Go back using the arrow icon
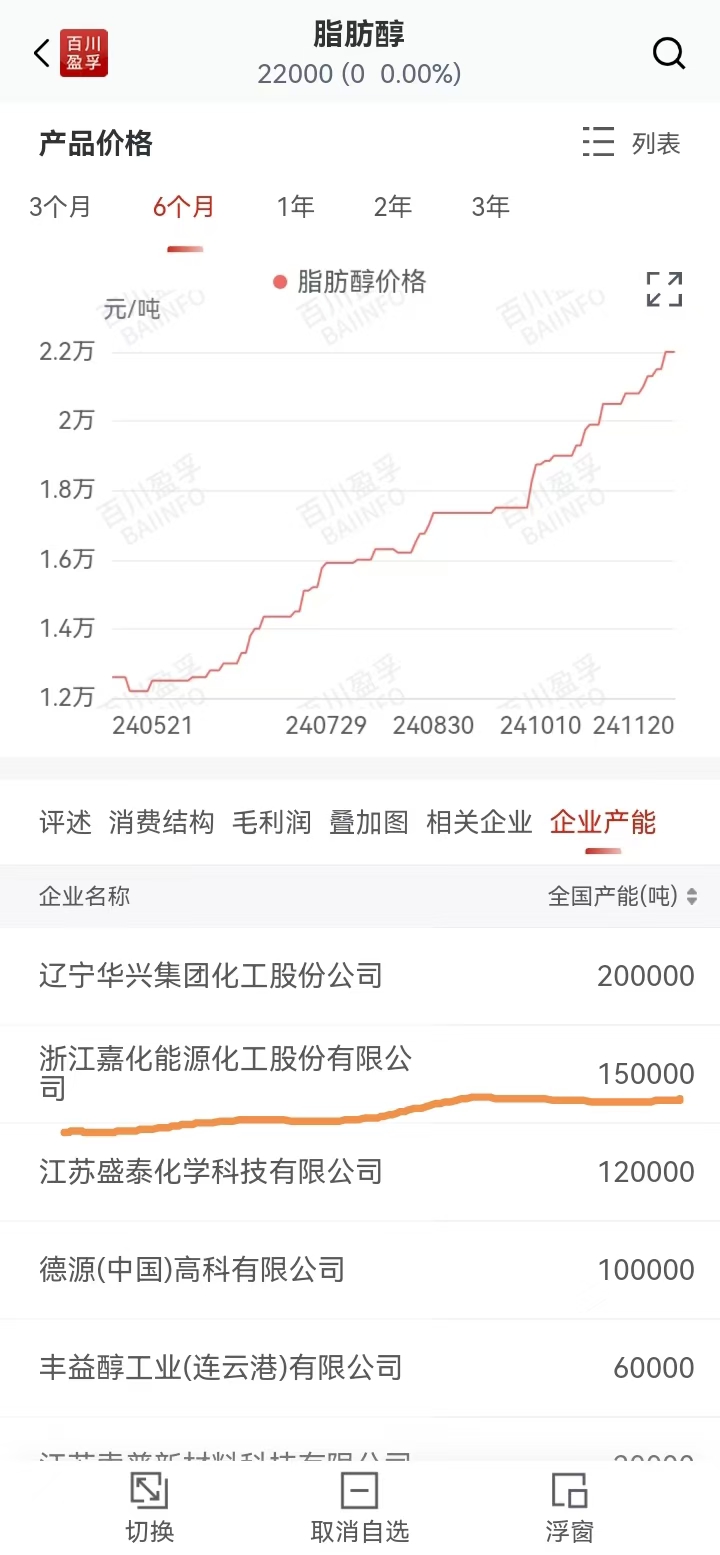 point(42,53)
